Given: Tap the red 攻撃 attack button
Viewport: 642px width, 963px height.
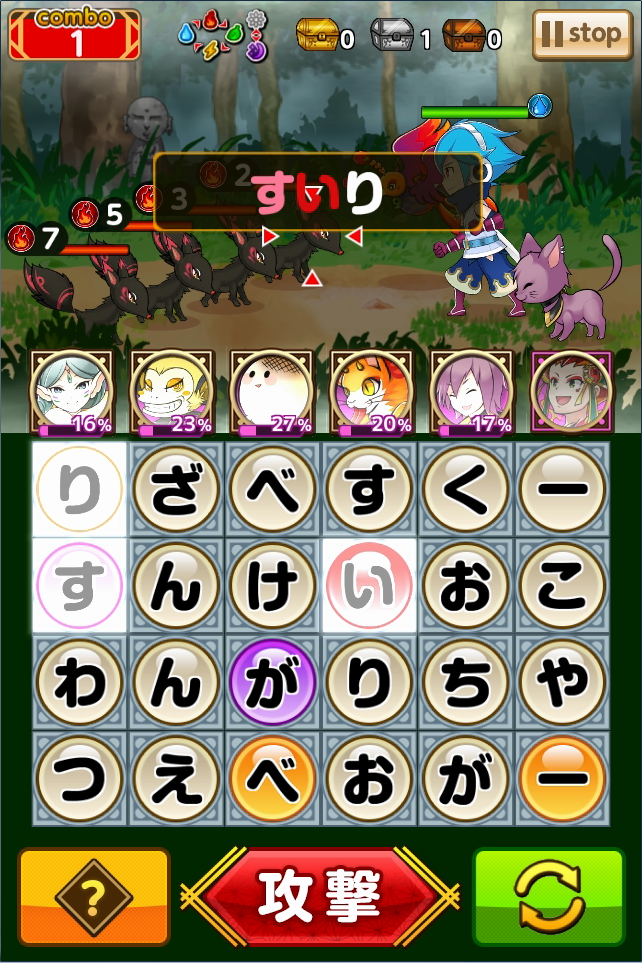Looking at the screenshot, I should 320,895.
